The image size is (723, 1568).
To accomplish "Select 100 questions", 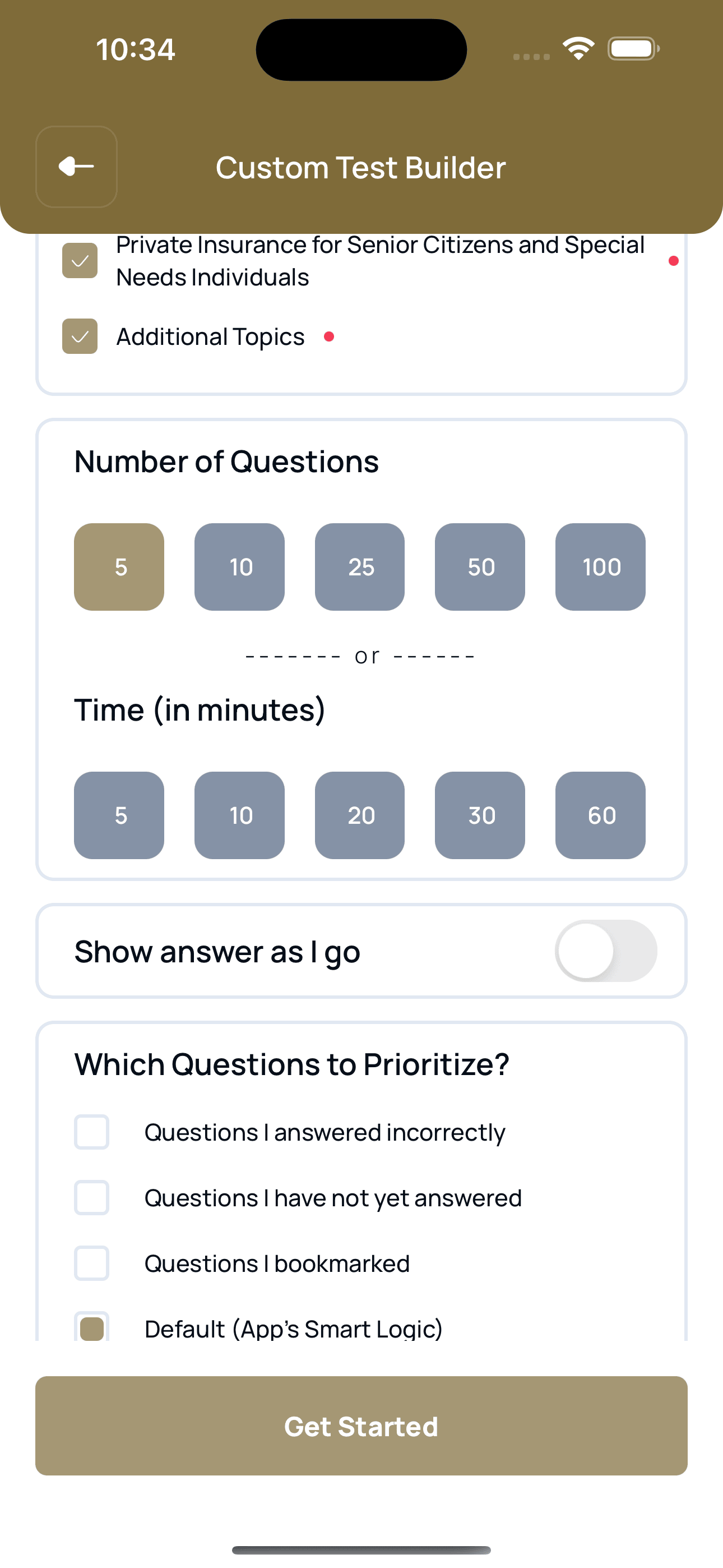I will [x=600, y=566].
